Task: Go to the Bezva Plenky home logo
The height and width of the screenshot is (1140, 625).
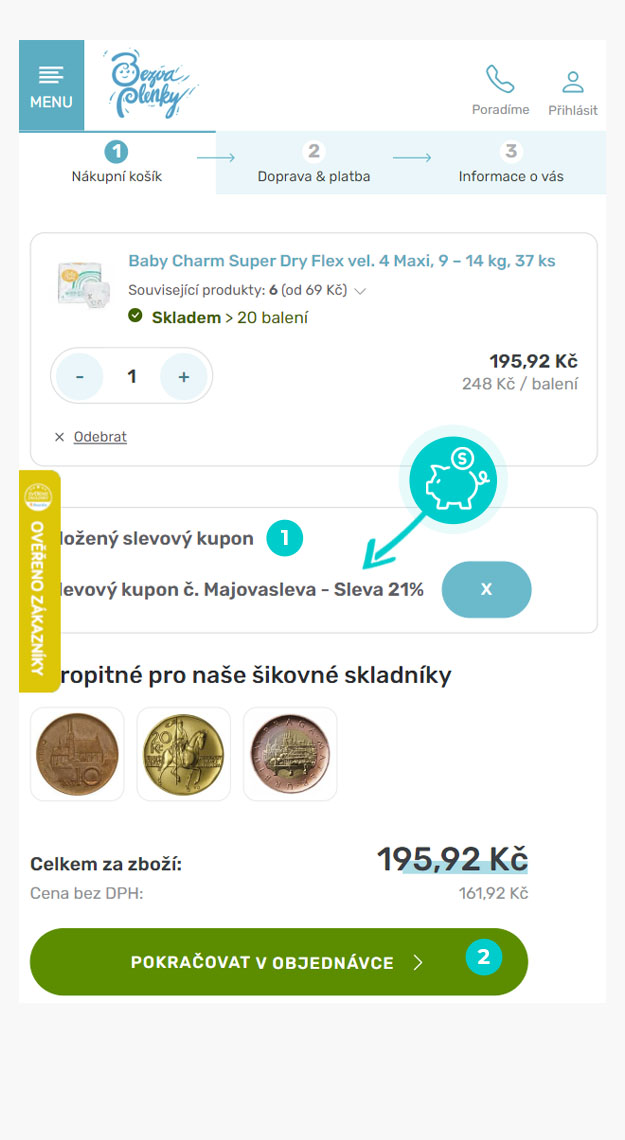Action: [x=150, y=84]
